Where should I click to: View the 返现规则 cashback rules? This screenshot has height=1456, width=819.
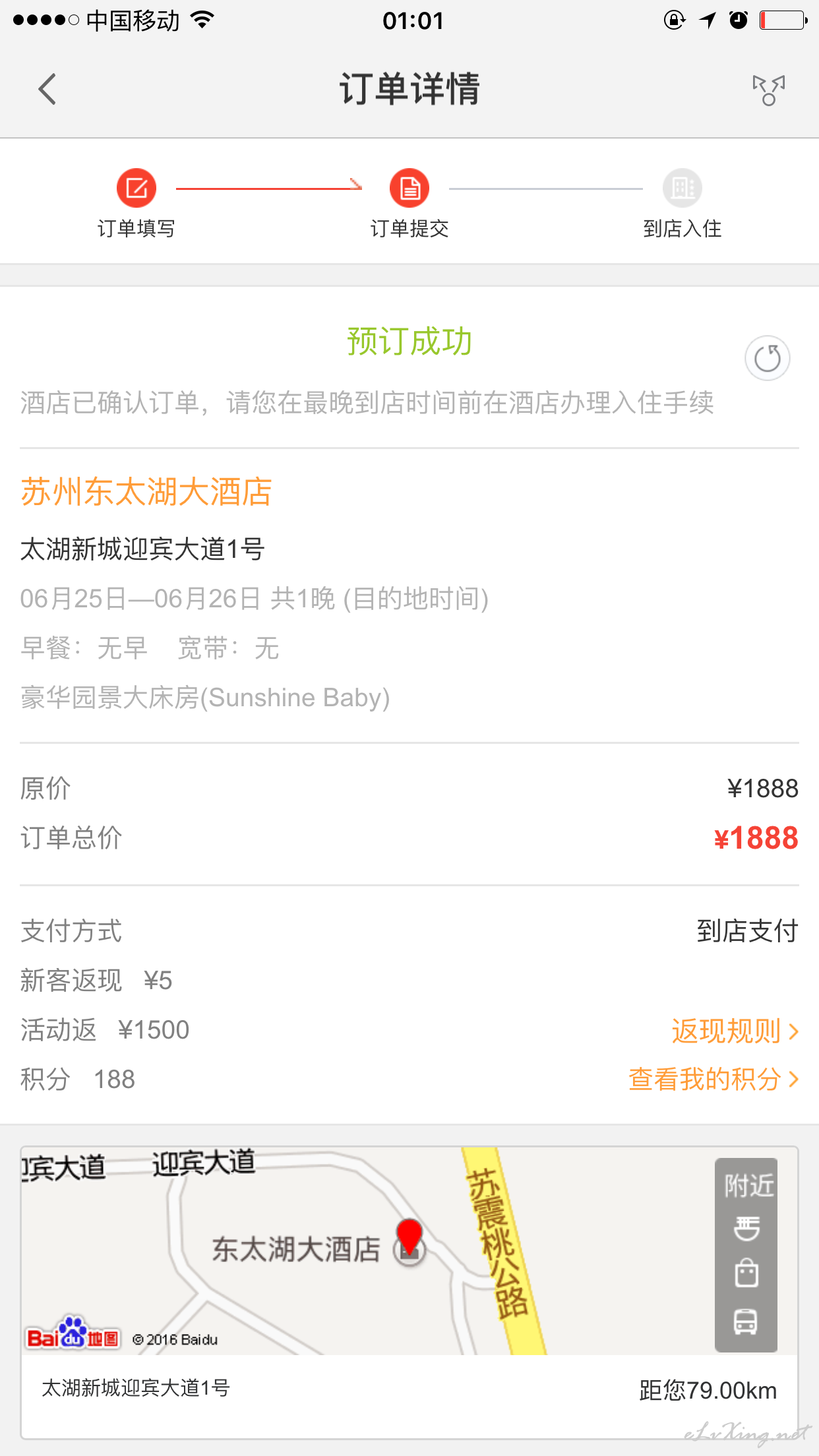click(735, 1031)
